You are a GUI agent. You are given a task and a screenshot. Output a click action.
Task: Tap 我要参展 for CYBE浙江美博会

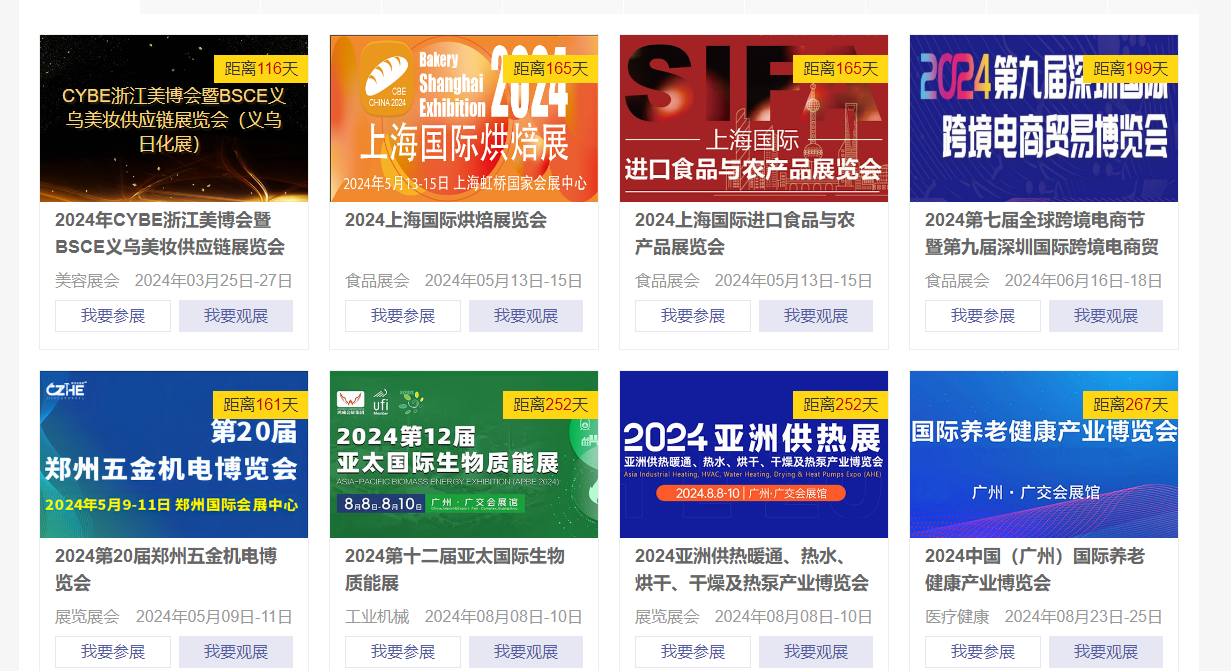tap(113, 316)
